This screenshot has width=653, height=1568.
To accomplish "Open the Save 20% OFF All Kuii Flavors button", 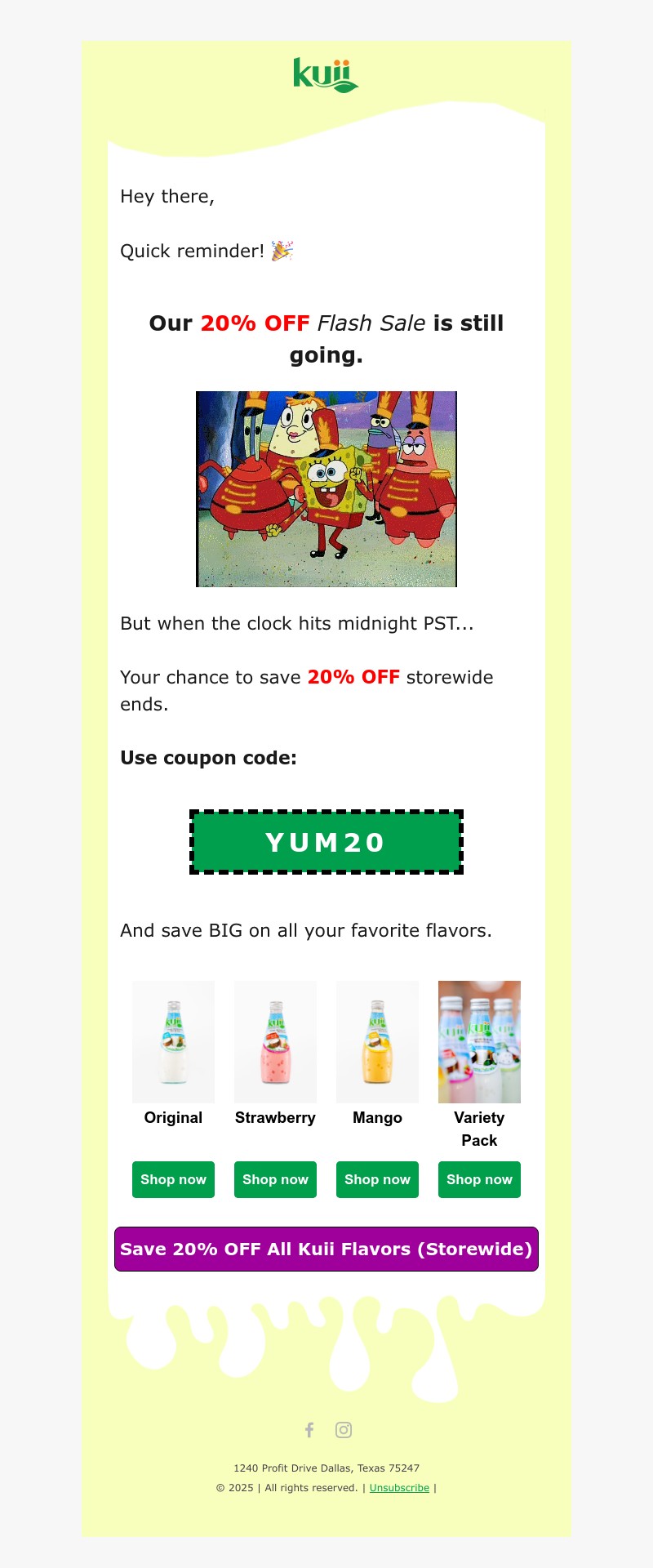I will (326, 1249).
